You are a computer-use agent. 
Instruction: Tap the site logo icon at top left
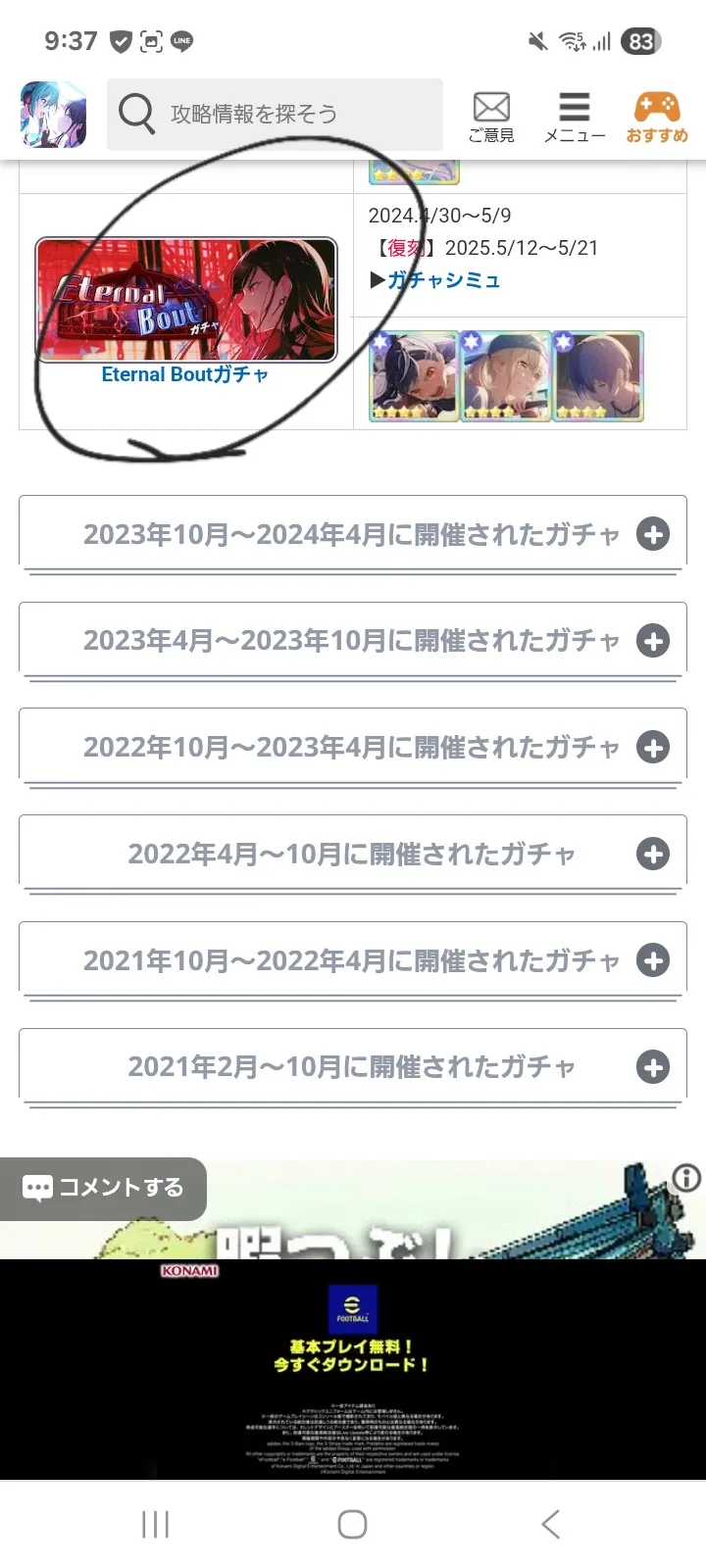54,115
